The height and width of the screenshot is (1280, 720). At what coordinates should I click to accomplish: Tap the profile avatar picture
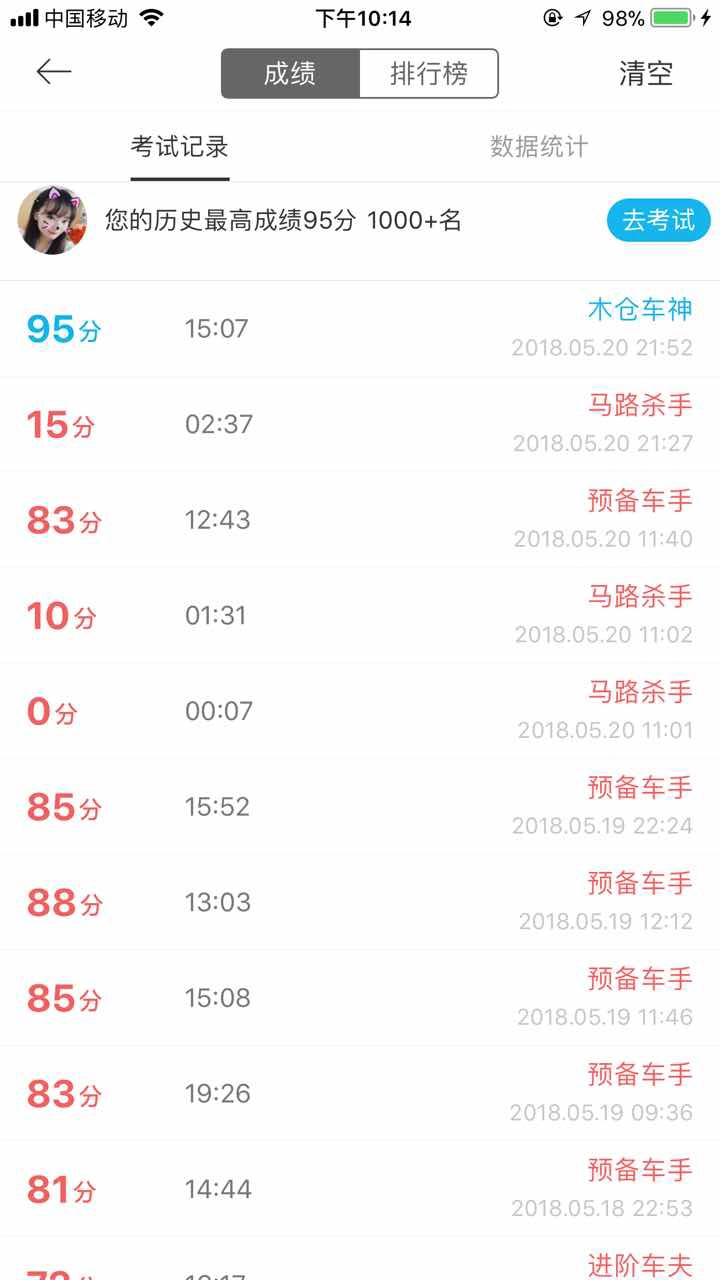tap(52, 221)
